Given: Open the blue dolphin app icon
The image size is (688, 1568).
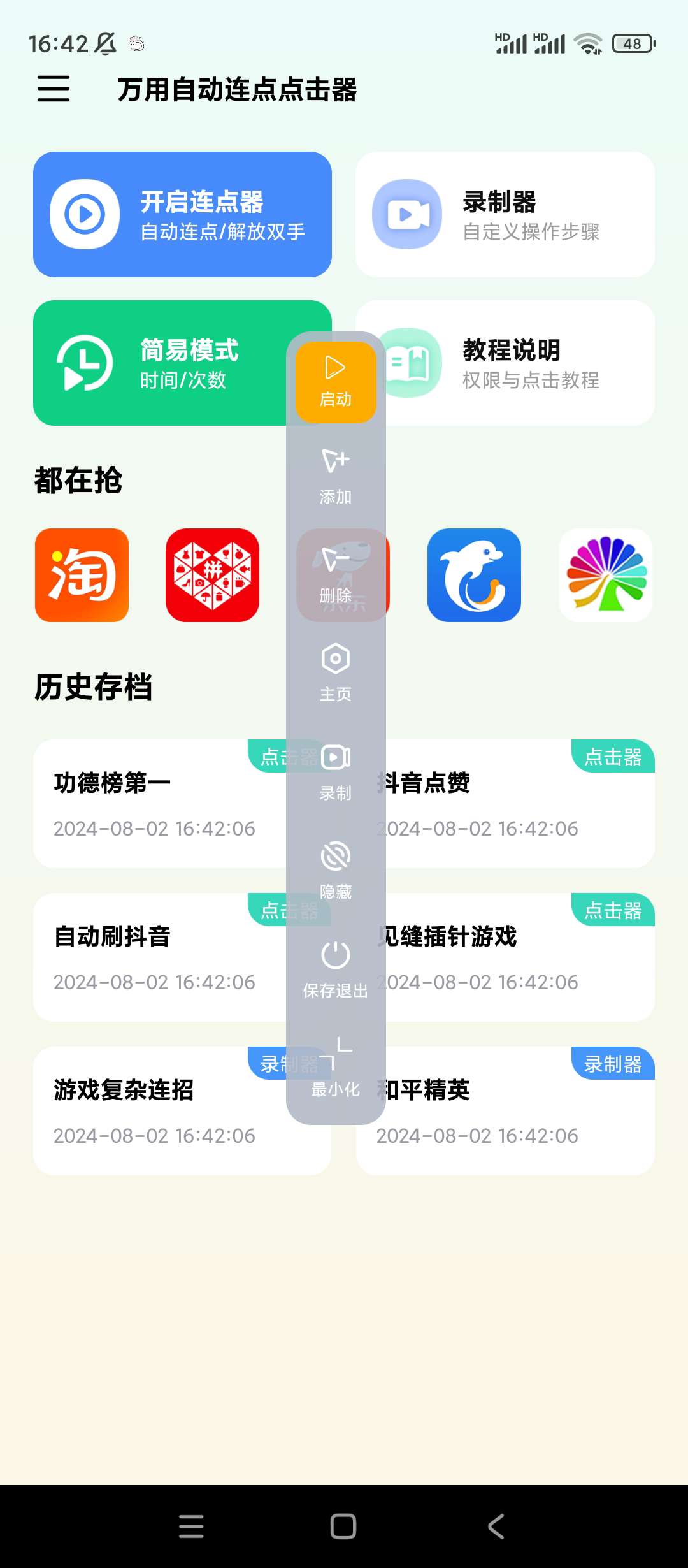Looking at the screenshot, I should [x=474, y=575].
